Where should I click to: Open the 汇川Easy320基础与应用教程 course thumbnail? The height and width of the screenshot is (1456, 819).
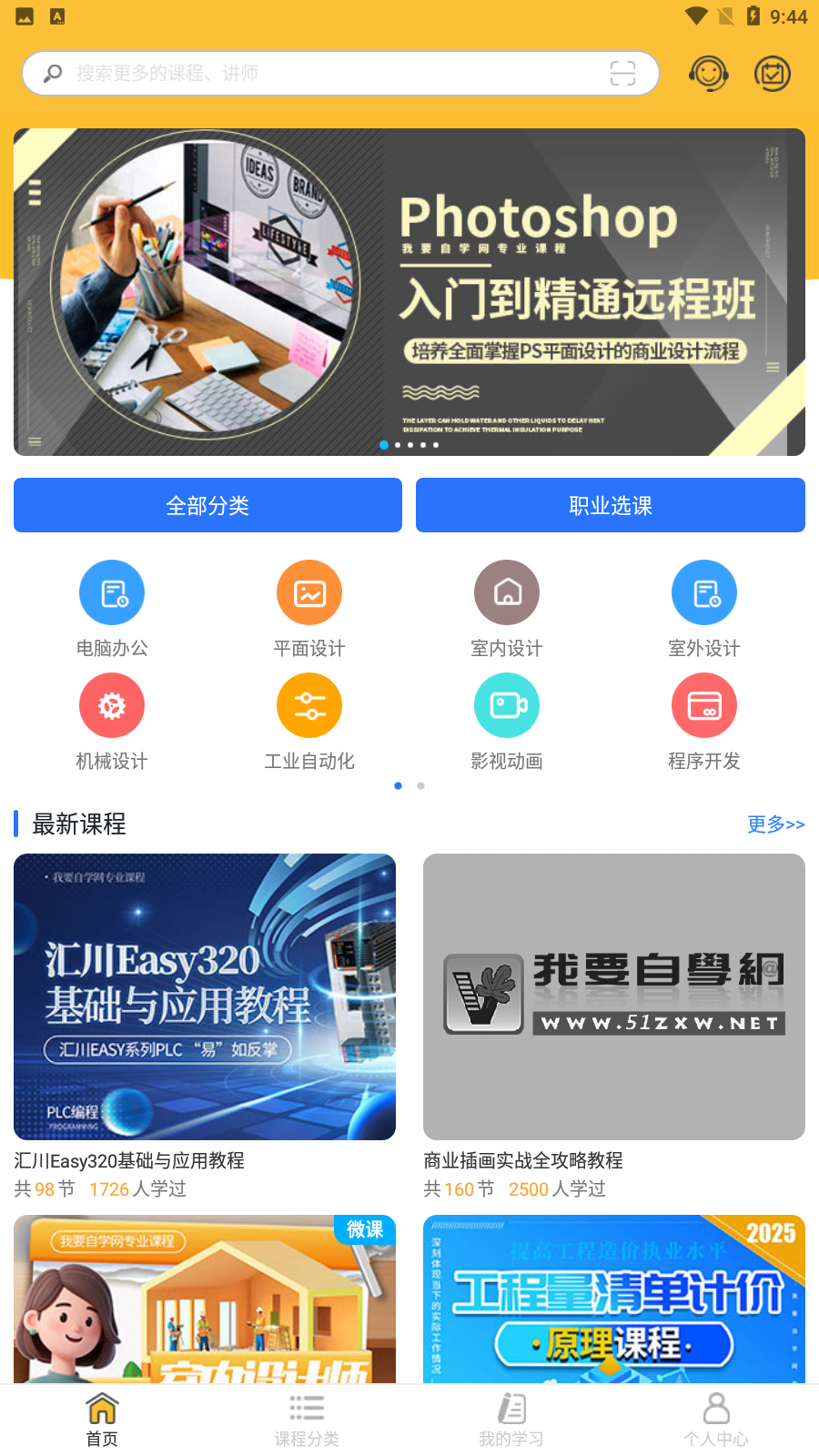tap(205, 996)
